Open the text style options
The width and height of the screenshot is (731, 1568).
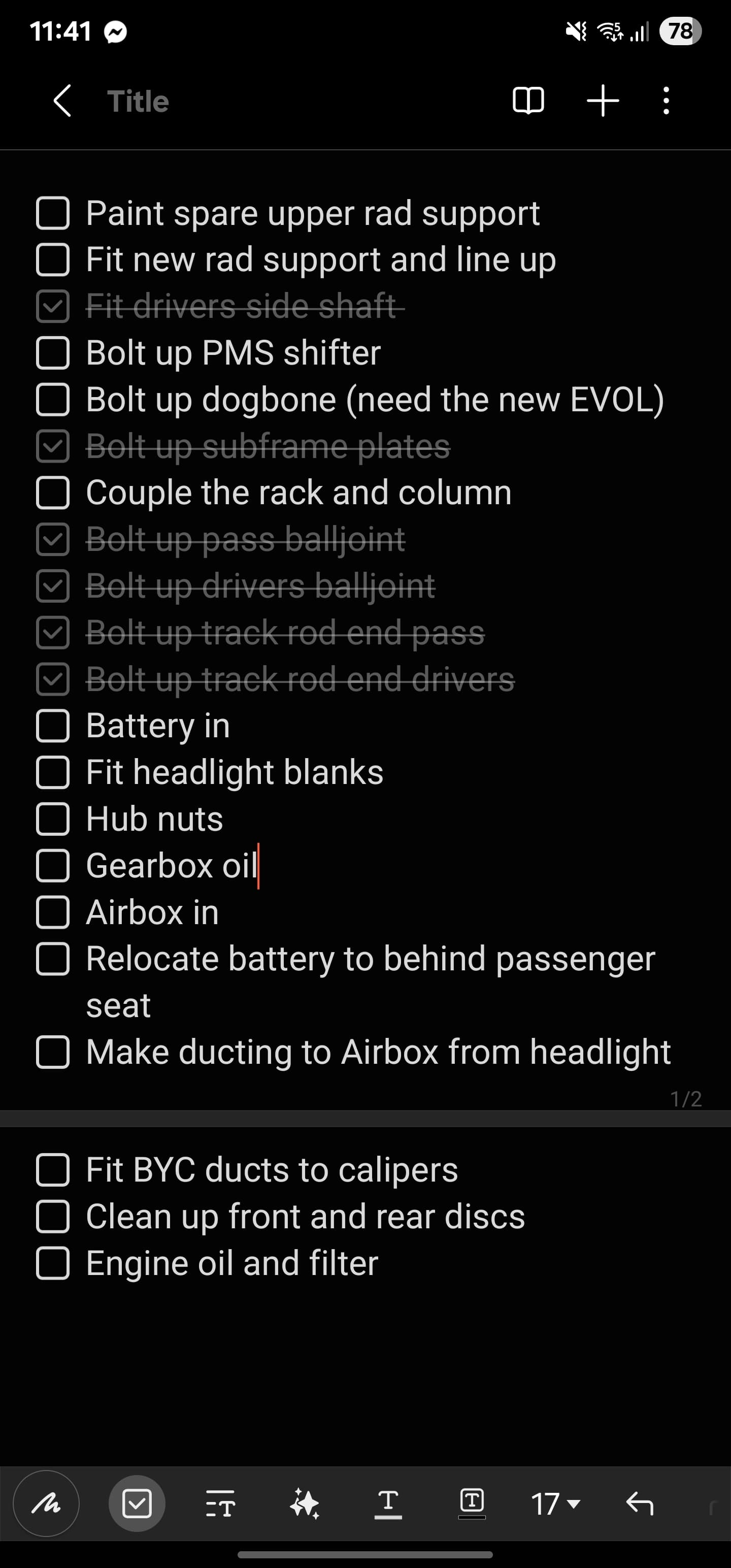[x=220, y=1504]
